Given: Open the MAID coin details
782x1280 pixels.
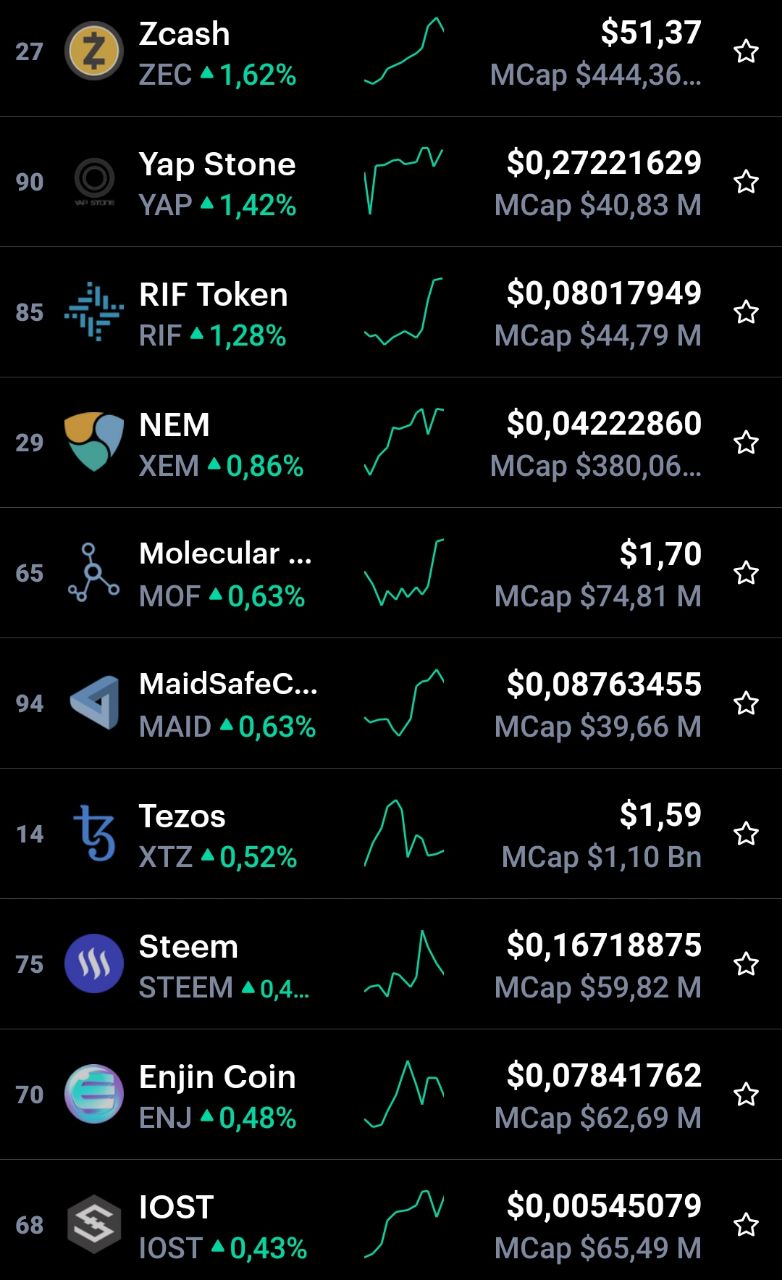Looking at the screenshot, I should 391,703.
